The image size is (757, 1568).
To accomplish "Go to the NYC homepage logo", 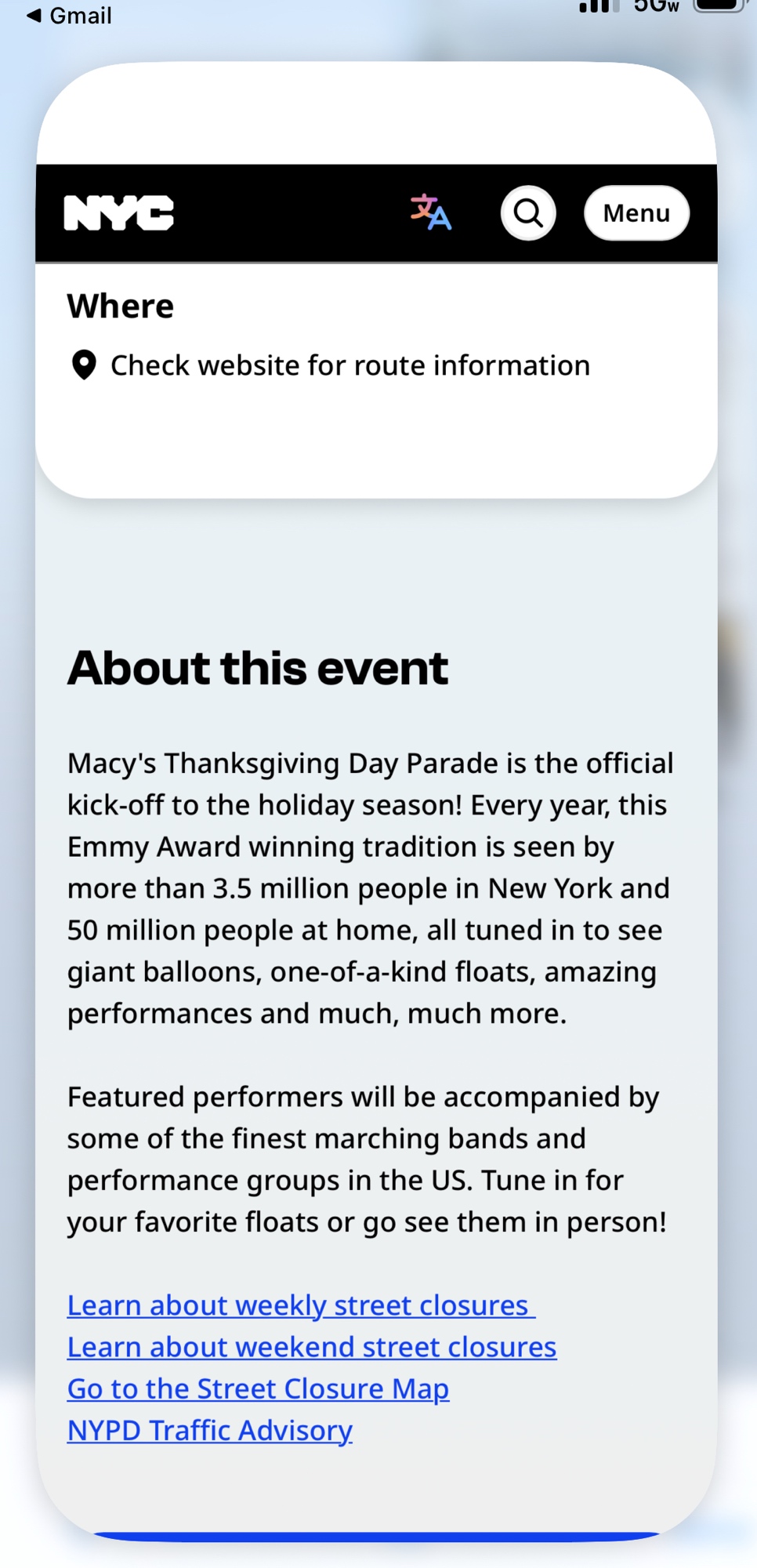I will click(119, 212).
